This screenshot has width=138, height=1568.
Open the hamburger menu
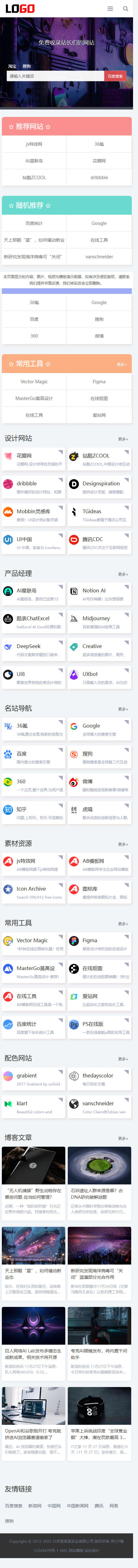pyautogui.click(x=110, y=9)
